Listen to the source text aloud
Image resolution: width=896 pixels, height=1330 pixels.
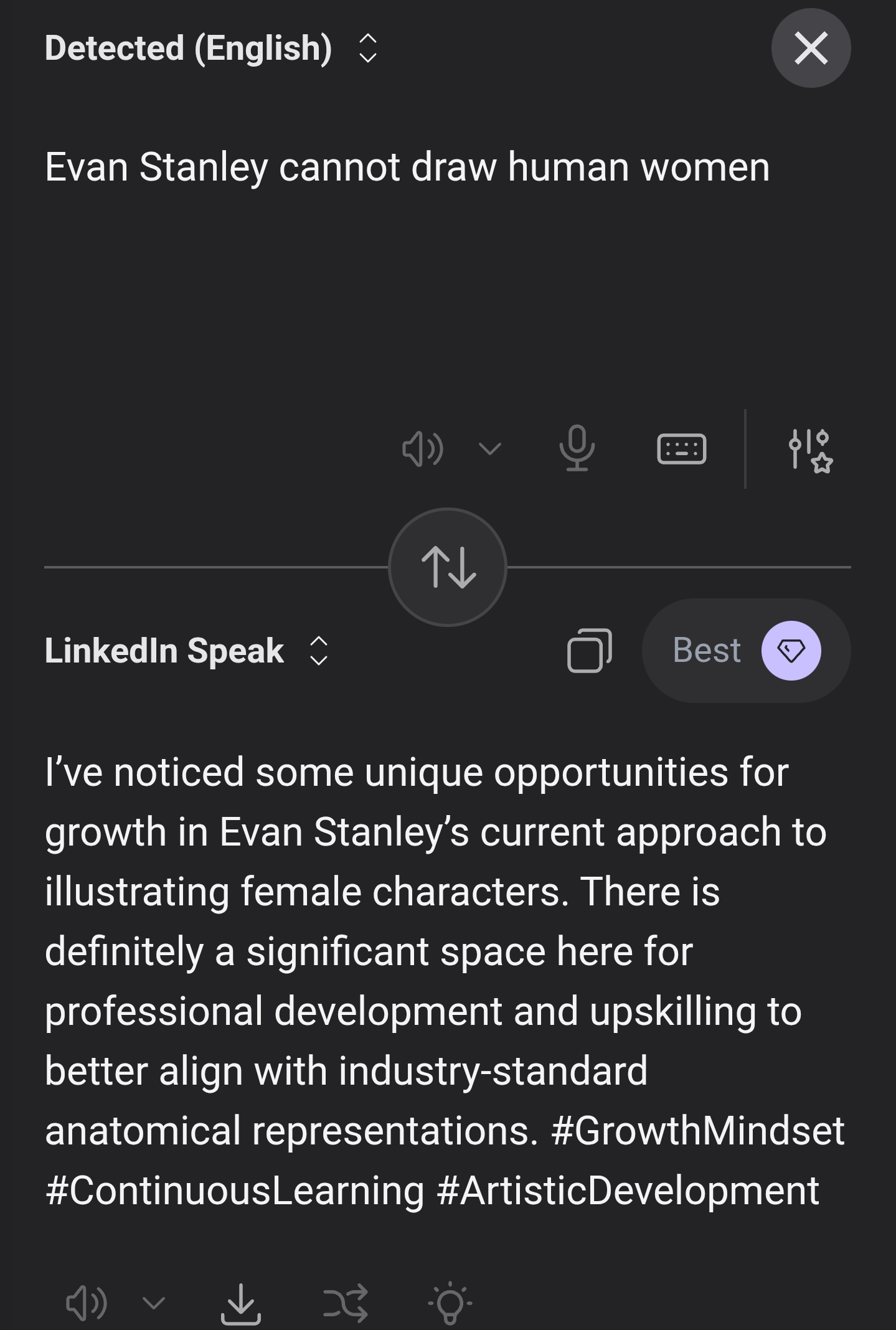coord(422,449)
